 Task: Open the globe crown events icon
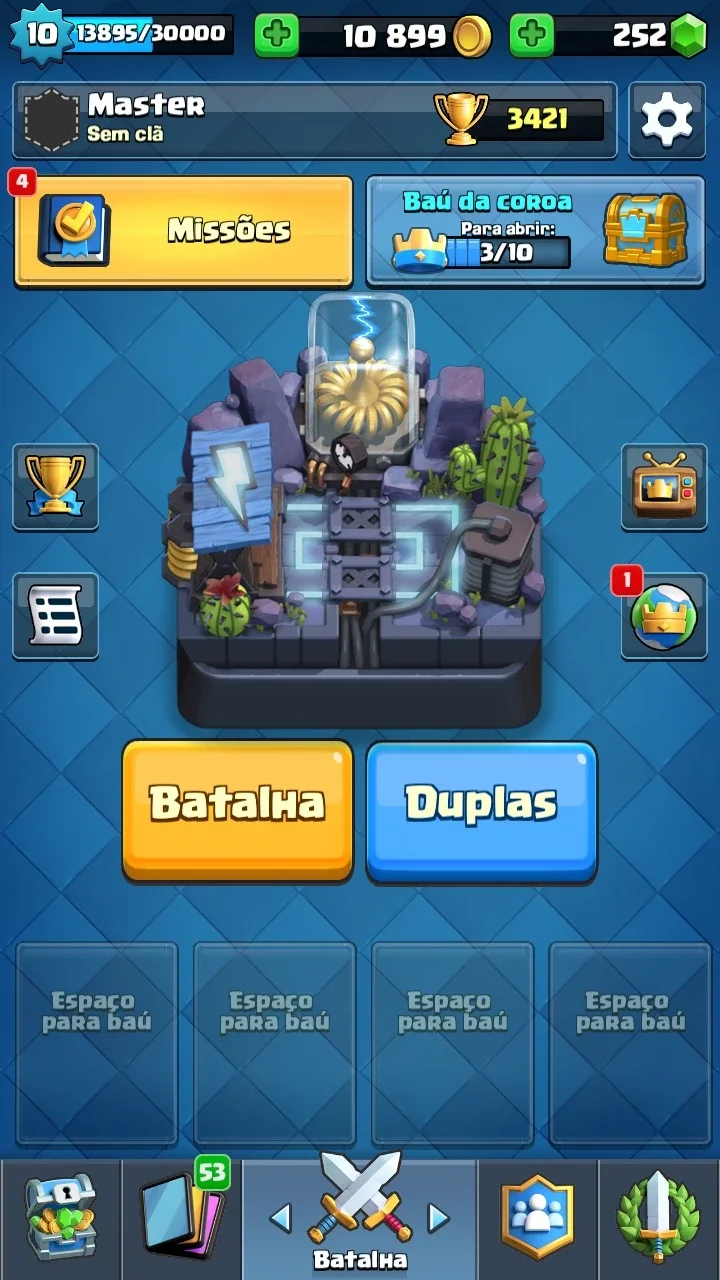point(664,616)
